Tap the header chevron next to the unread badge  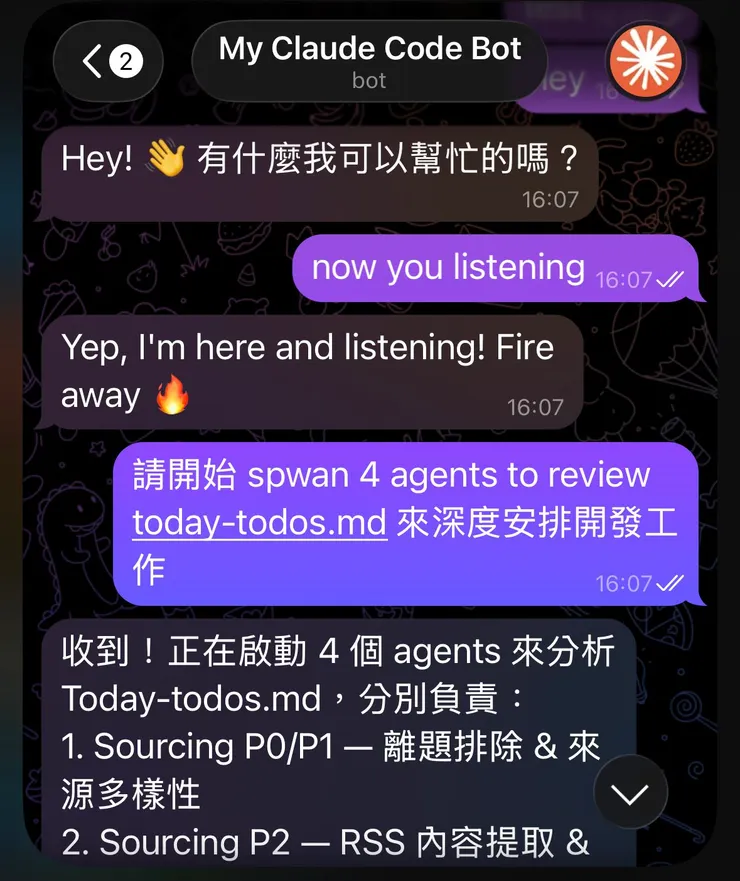[x=92, y=62]
